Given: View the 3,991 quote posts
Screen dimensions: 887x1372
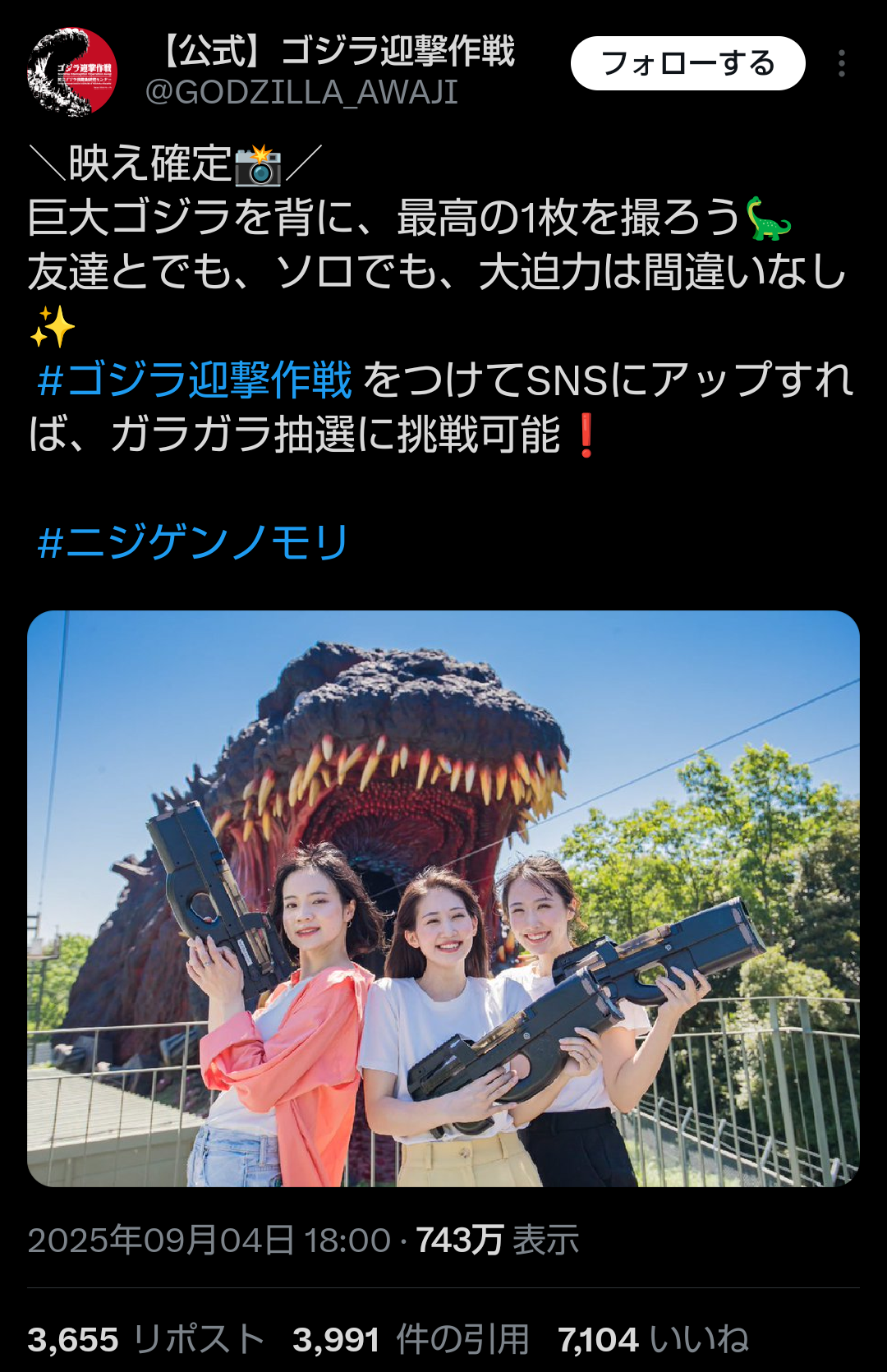Looking at the screenshot, I should click(x=411, y=1340).
